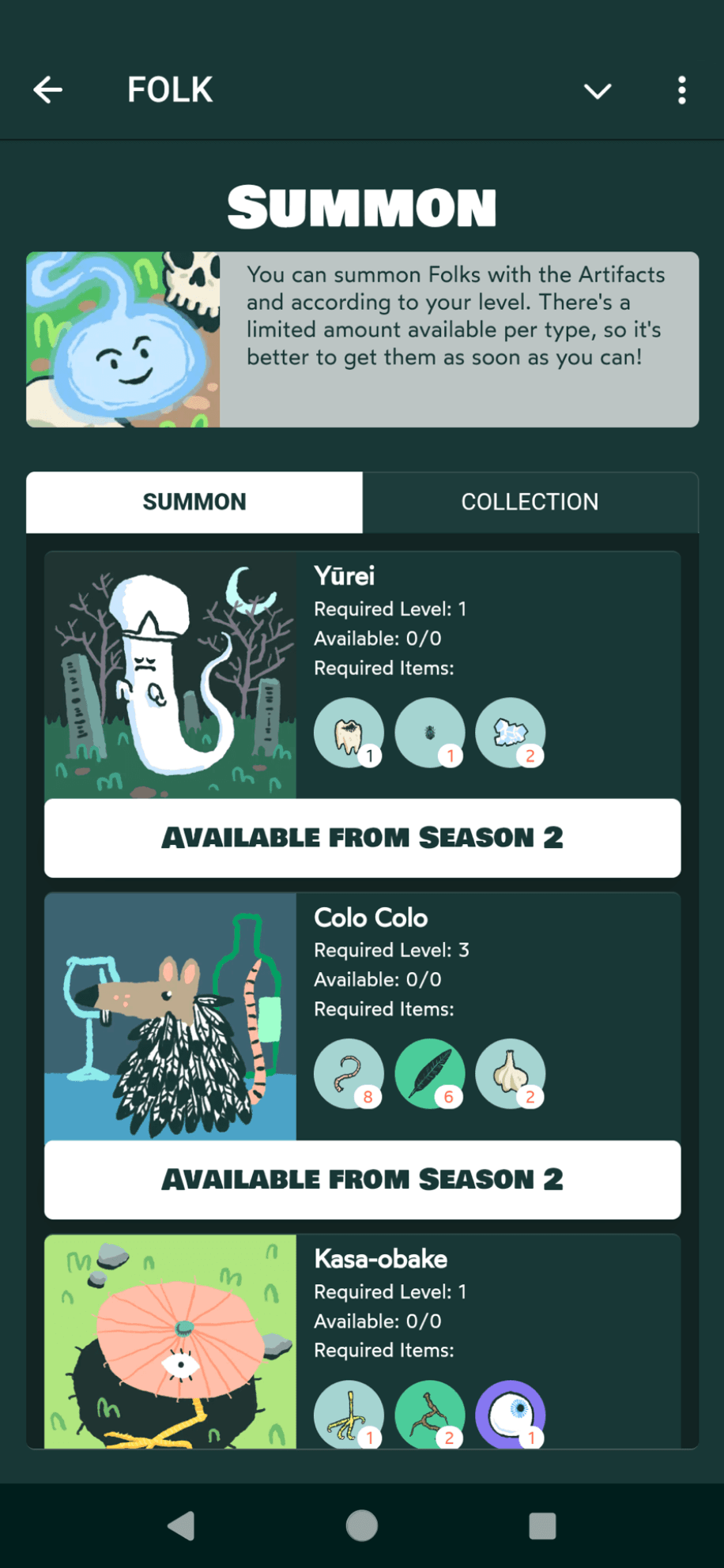Tap the system home button
The width and height of the screenshot is (724, 1568).
click(x=362, y=1525)
